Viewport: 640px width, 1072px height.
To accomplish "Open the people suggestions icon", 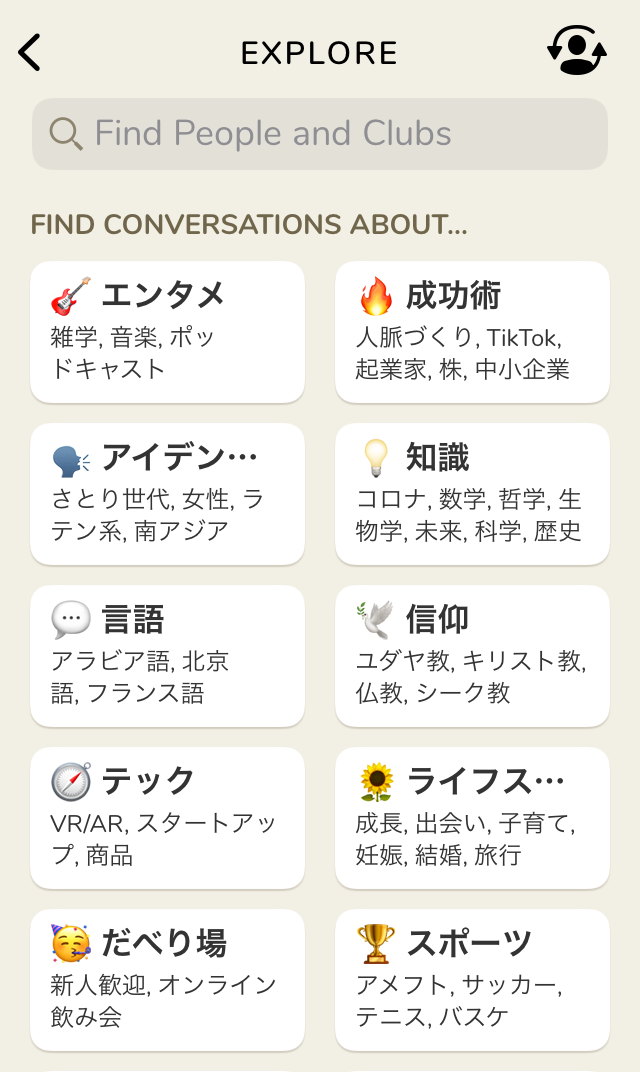I will tap(576, 49).
